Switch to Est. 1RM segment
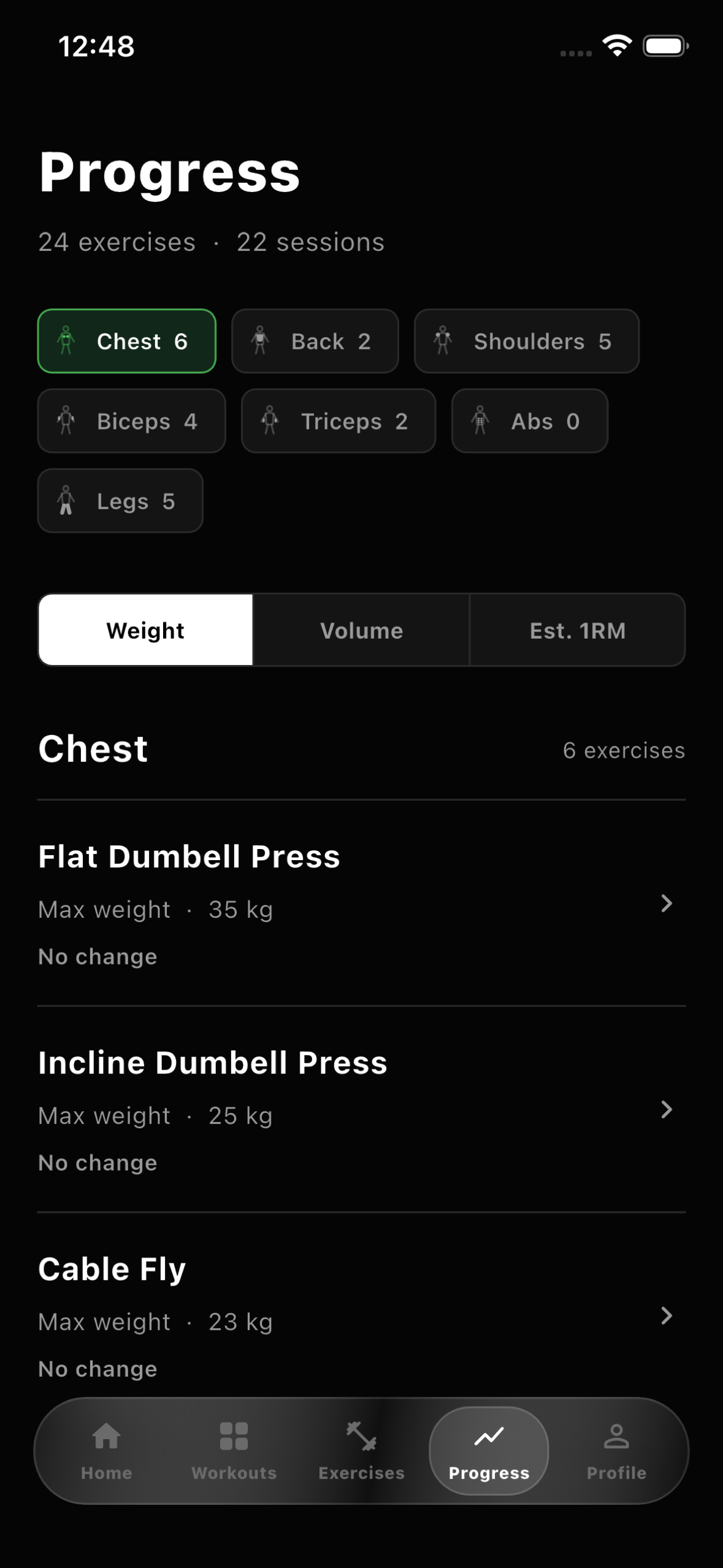 pos(578,630)
